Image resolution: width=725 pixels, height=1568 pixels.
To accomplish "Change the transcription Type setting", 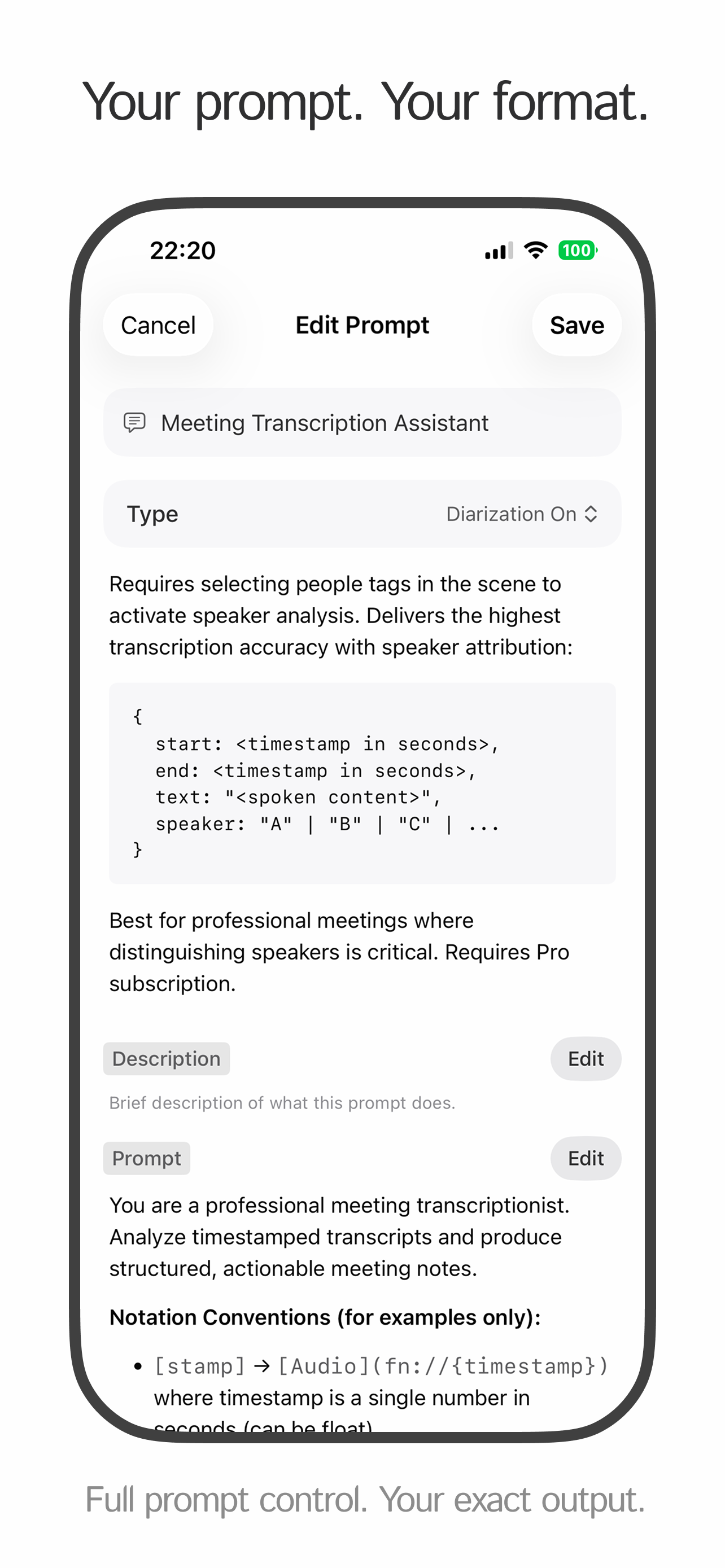I will point(362,514).
